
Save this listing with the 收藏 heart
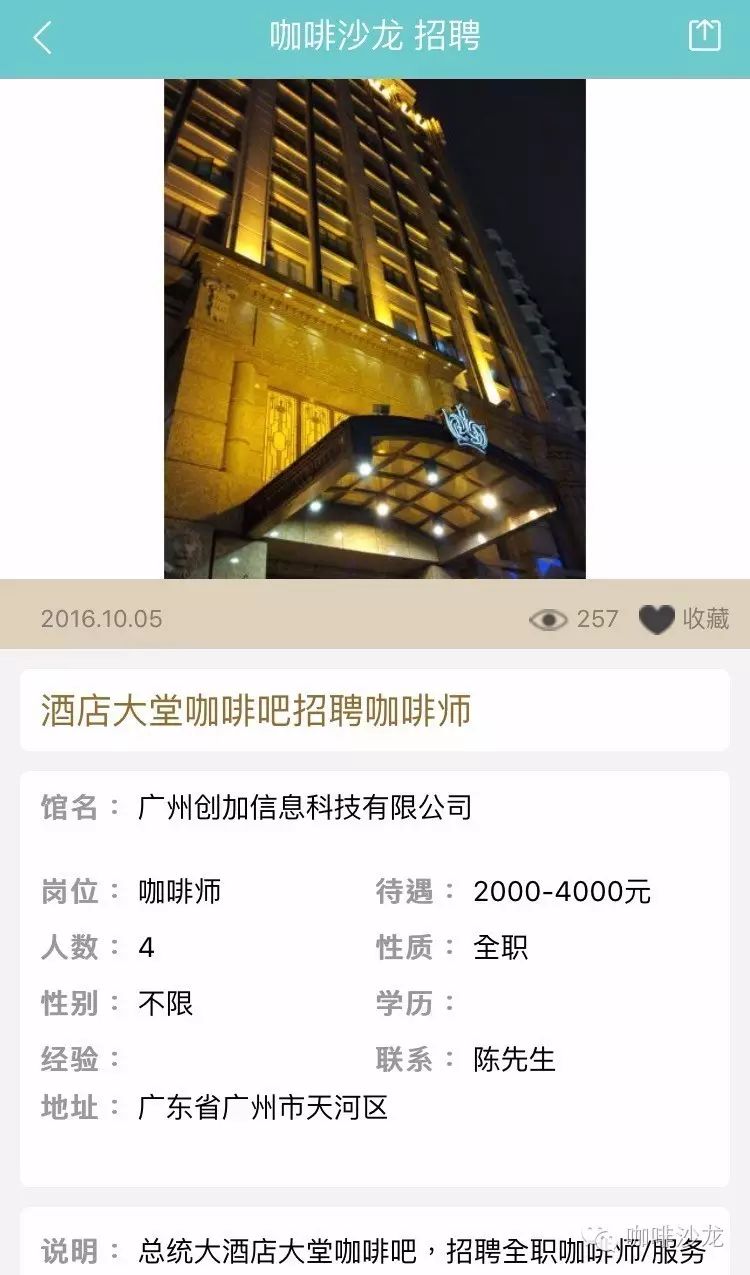(x=658, y=619)
